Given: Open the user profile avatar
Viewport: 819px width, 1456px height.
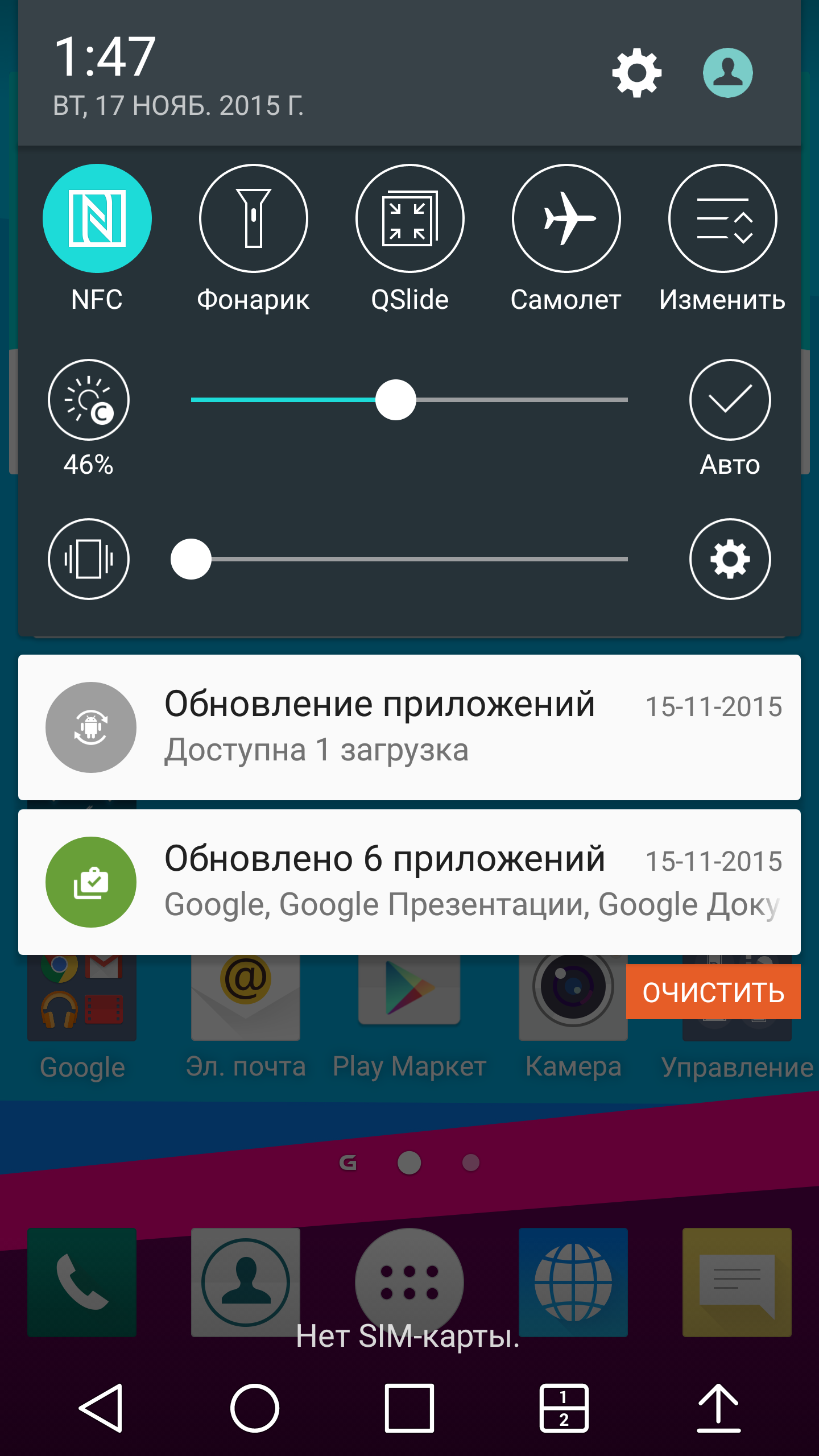Looking at the screenshot, I should pos(727,73).
